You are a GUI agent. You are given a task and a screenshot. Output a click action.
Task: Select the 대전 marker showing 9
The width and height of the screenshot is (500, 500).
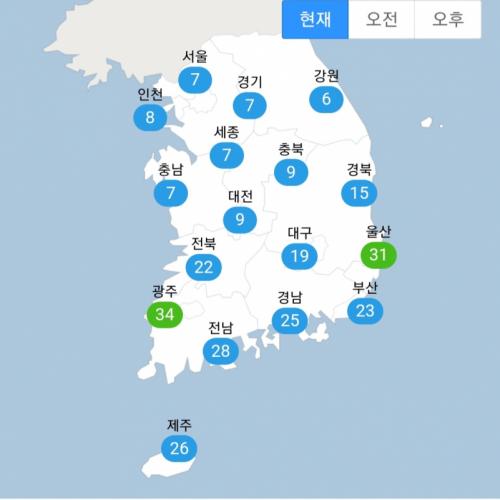240,220
